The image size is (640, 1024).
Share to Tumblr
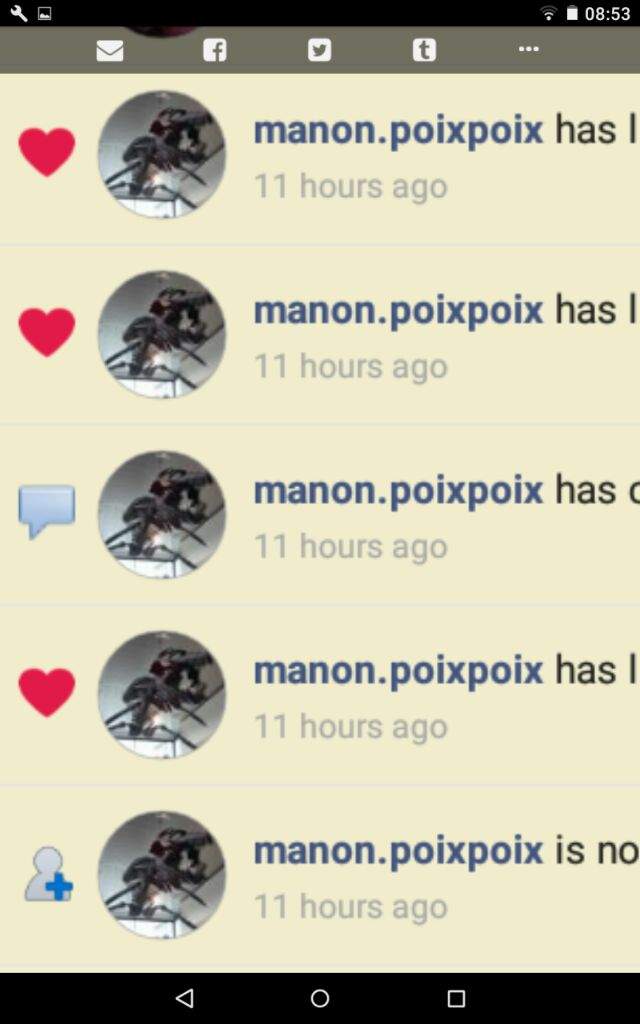425,50
